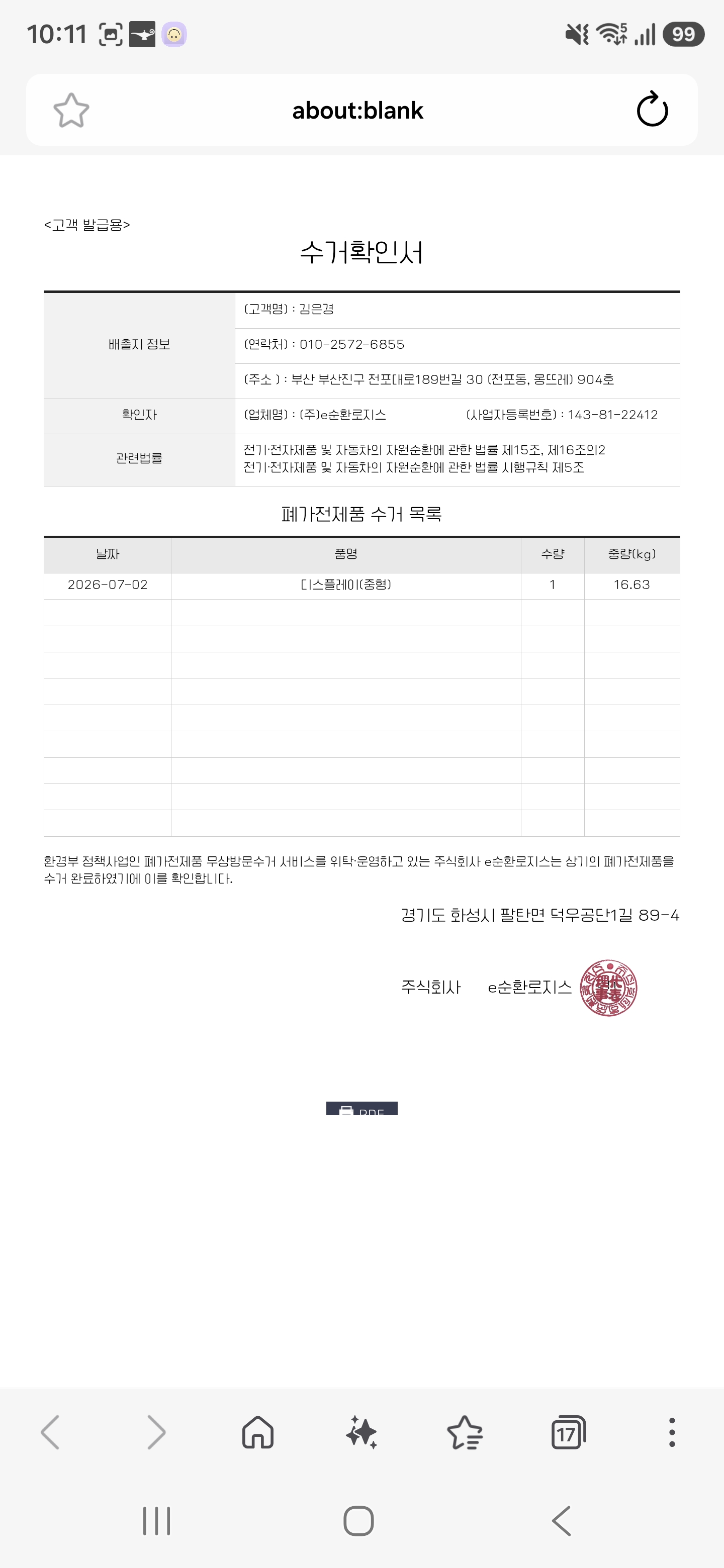Bookmark this page with the star icon
The height and width of the screenshot is (1568, 724).
[71, 110]
